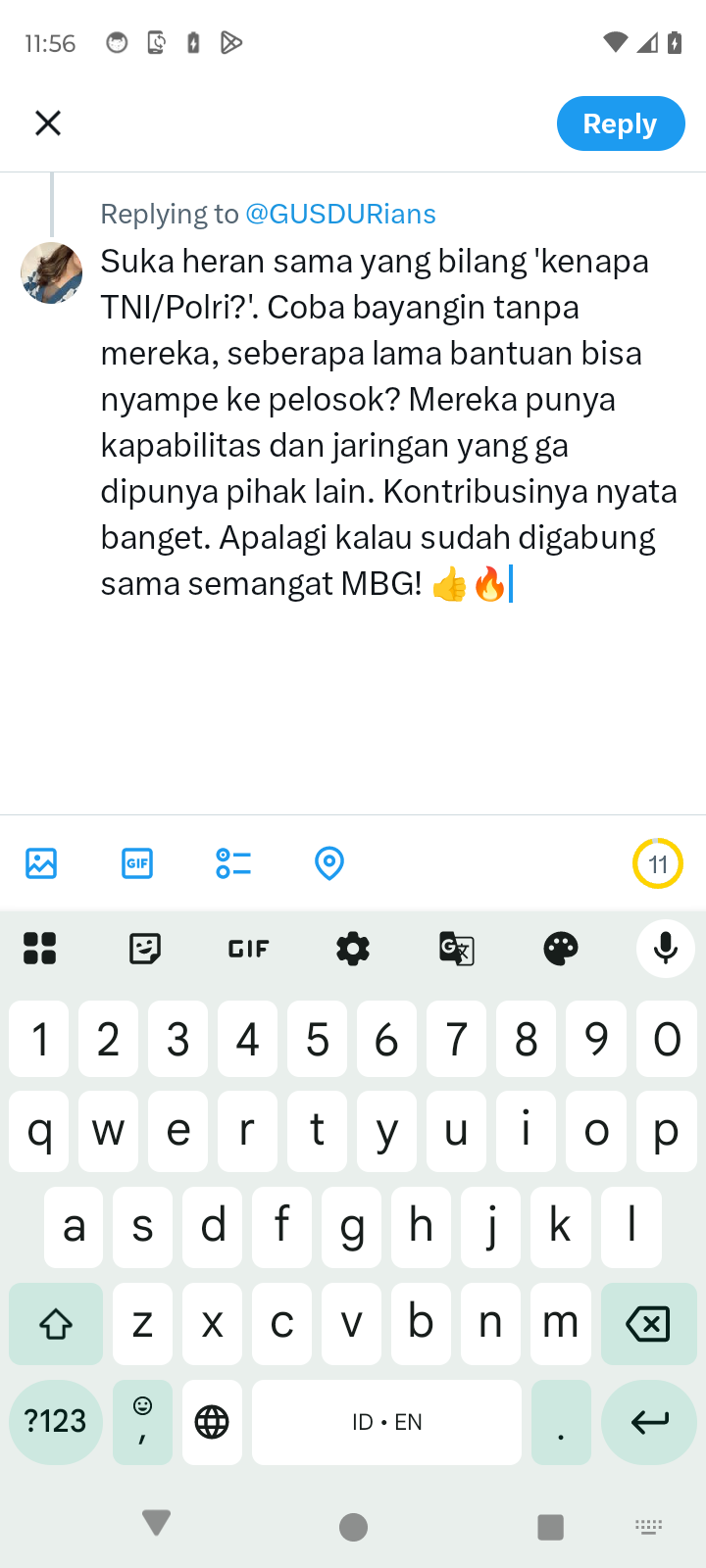The width and height of the screenshot is (706, 1568).
Task: Start voice typing with the microphone
Action: coord(665,949)
